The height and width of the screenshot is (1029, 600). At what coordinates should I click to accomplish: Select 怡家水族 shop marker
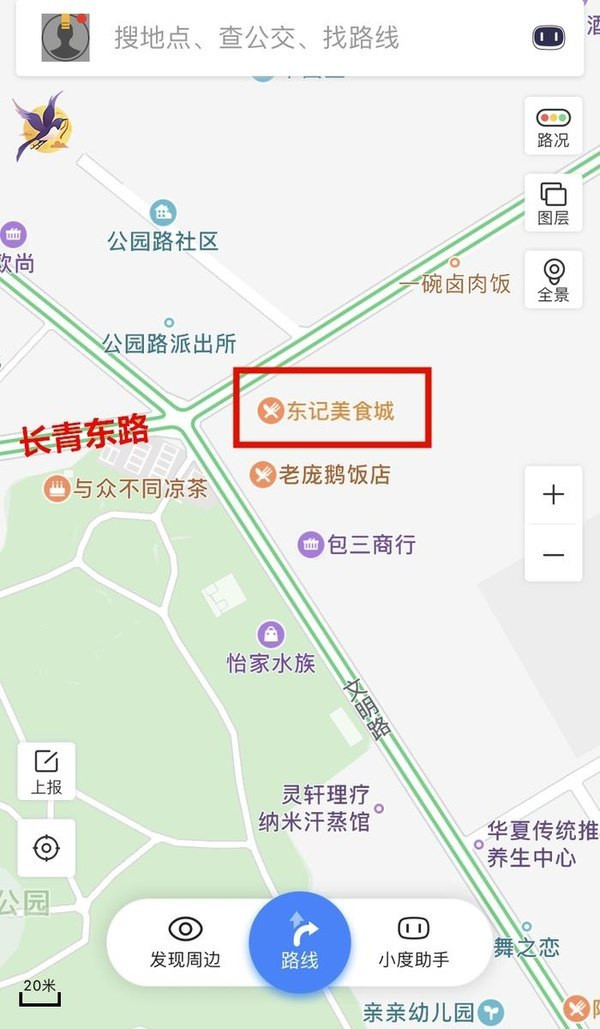click(x=270, y=648)
